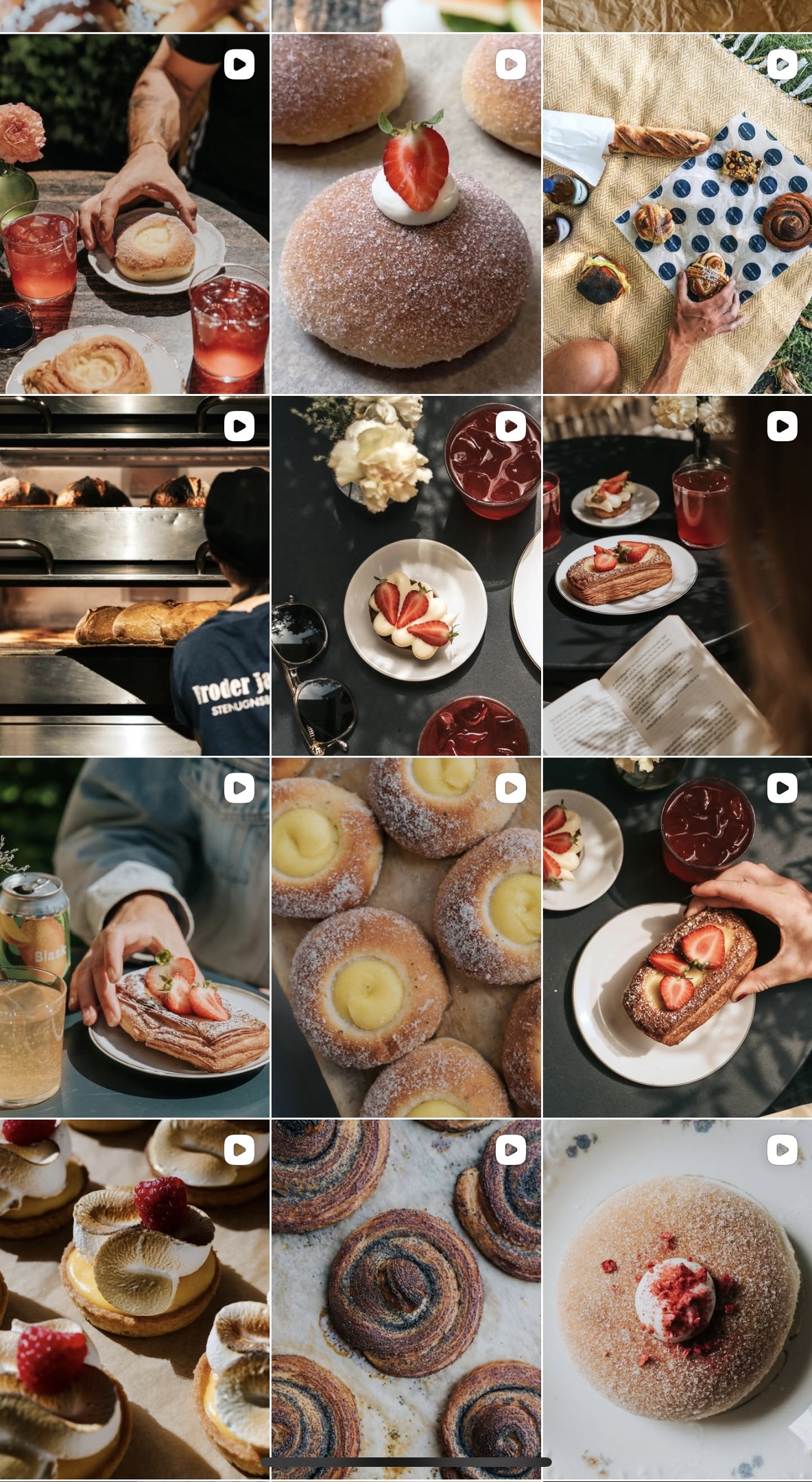Open reel of strawberry pastry next to open book

coord(678,576)
